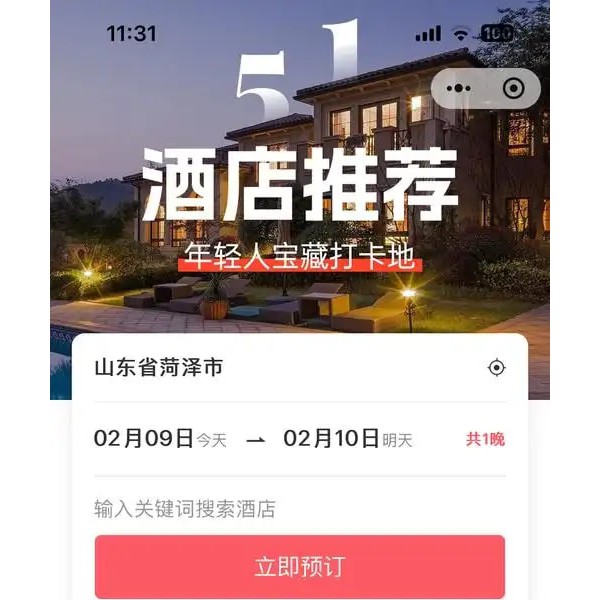
Task: Focus the 输入关键词搜索酒店 search field
Action: 300,509
